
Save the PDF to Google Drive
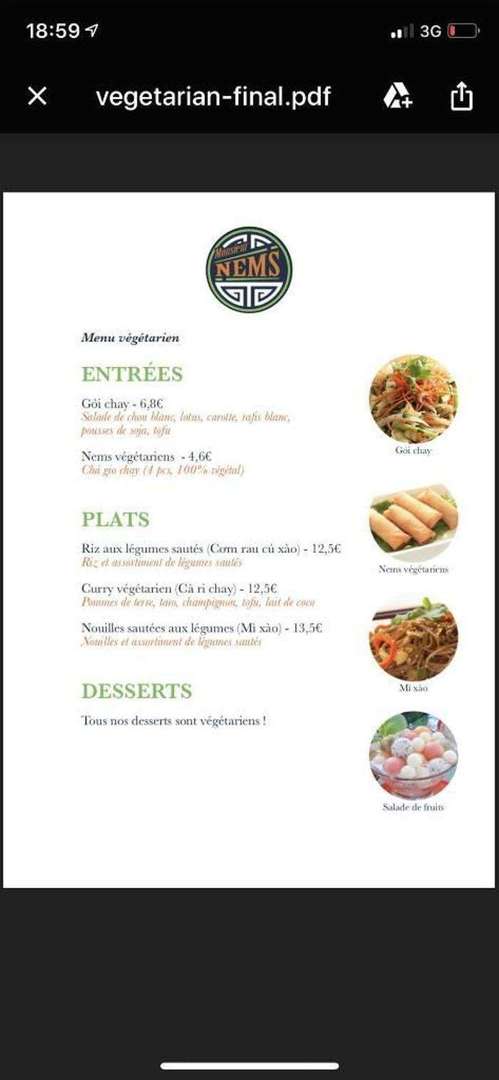(398, 96)
